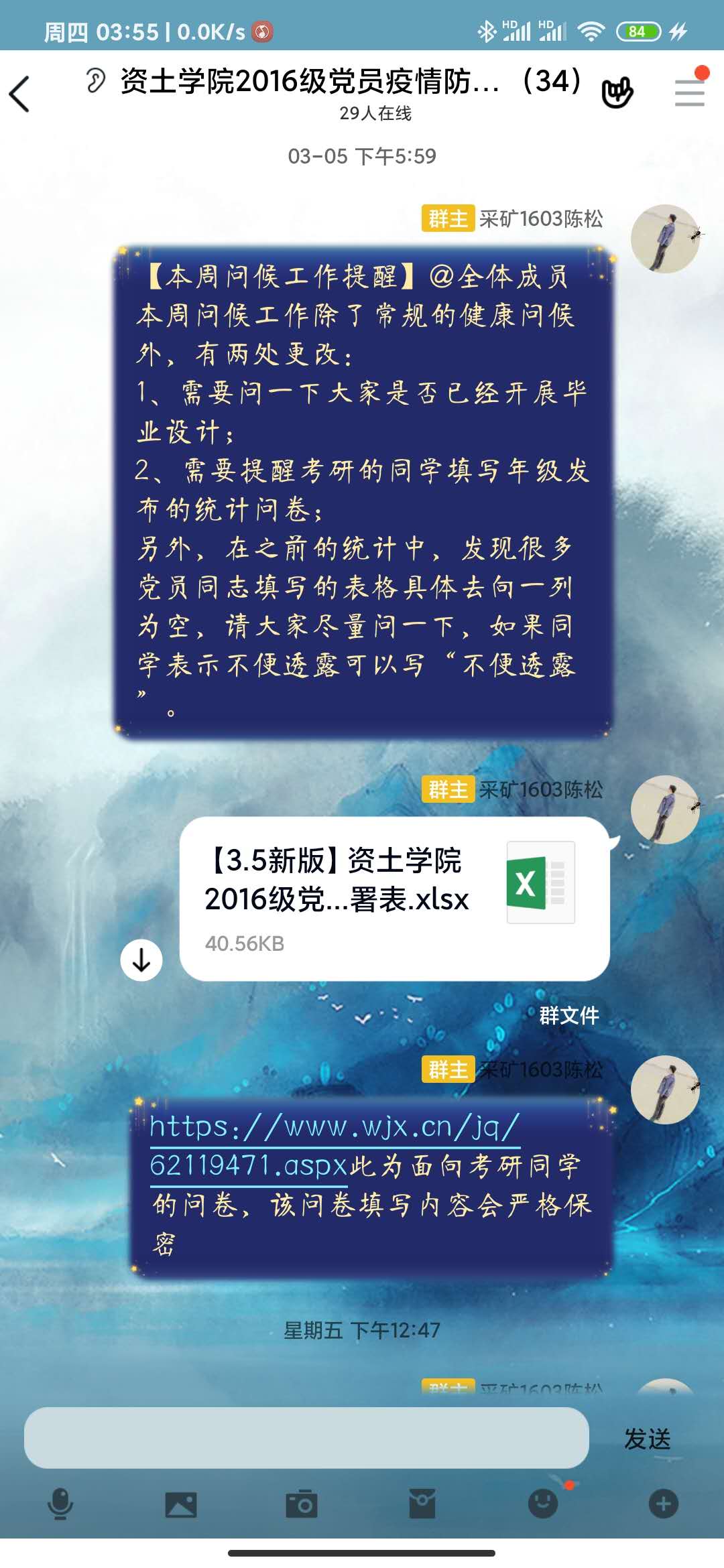The height and width of the screenshot is (1568, 724).
Task: Open the camera to take photo
Action: pyautogui.click(x=302, y=1504)
